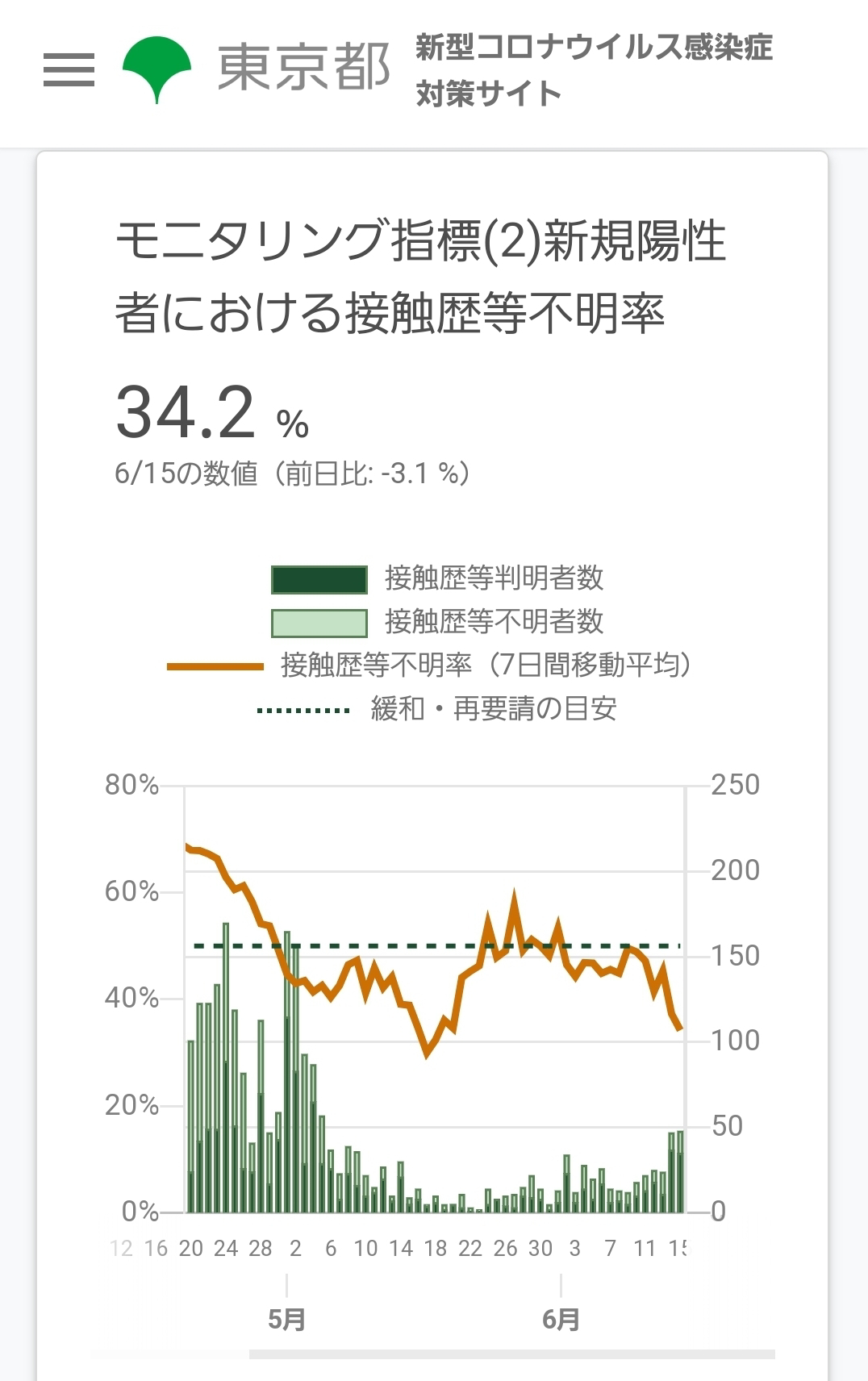Toggle the 緩和・再要請の目安 dotted line
The height and width of the screenshot is (1381, 868).
(x=436, y=709)
